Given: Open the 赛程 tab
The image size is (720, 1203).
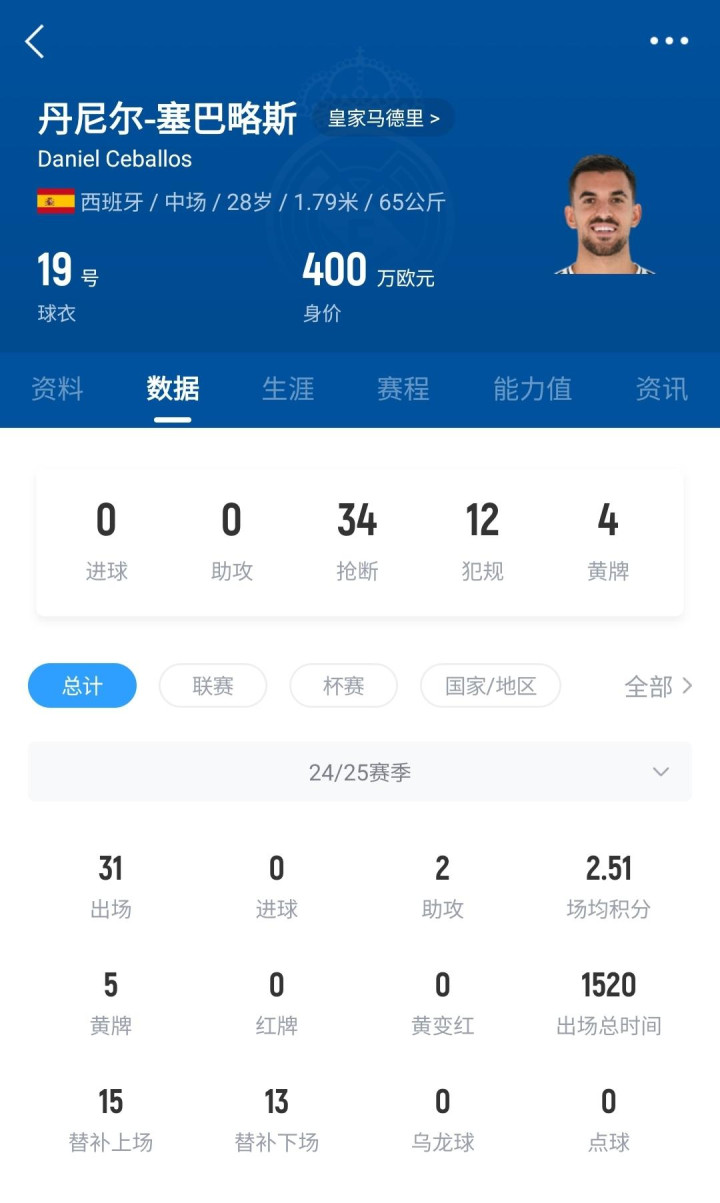Looking at the screenshot, I should point(403,389).
